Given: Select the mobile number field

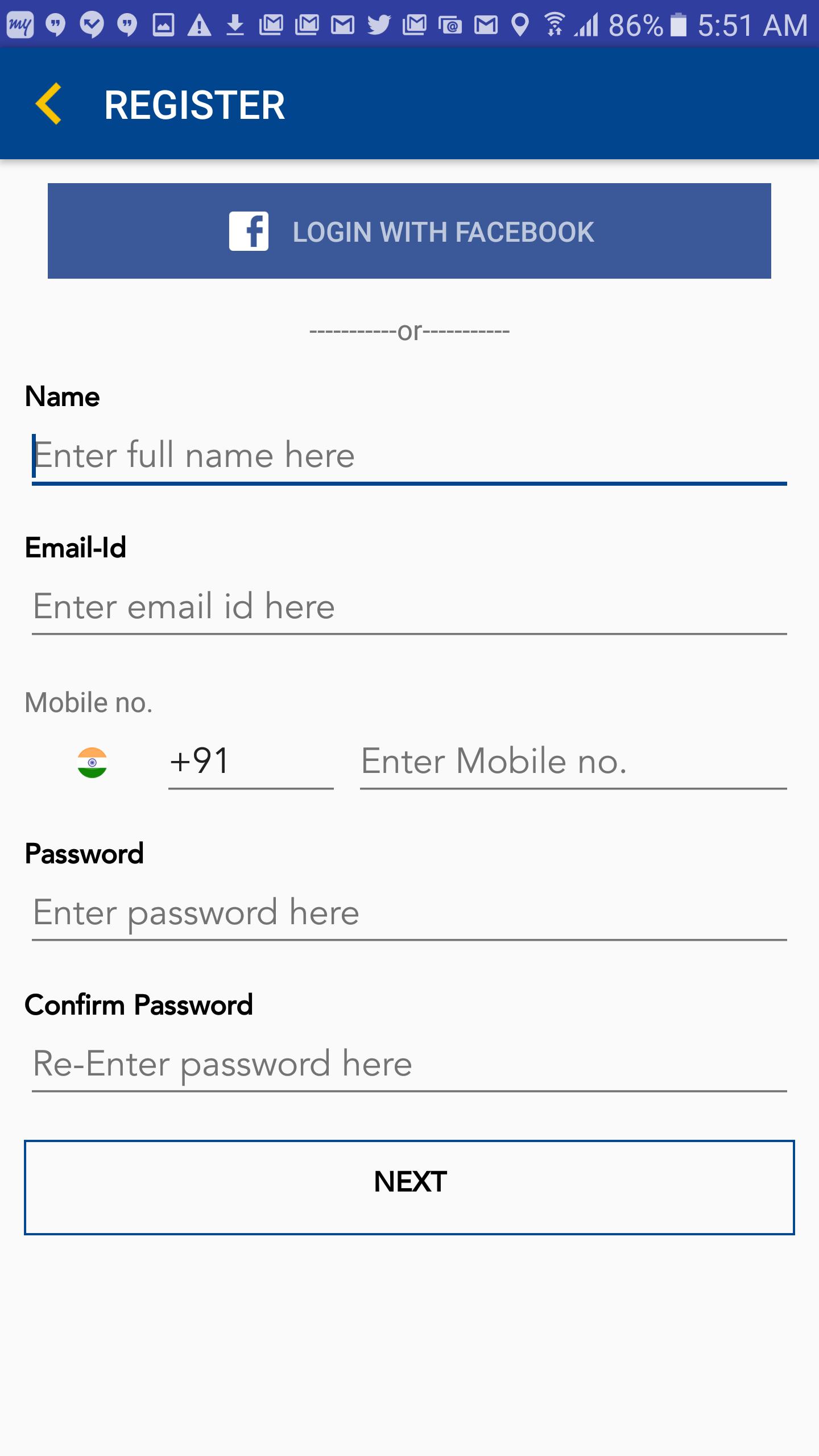Looking at the screenshot, I should point(573,761).
